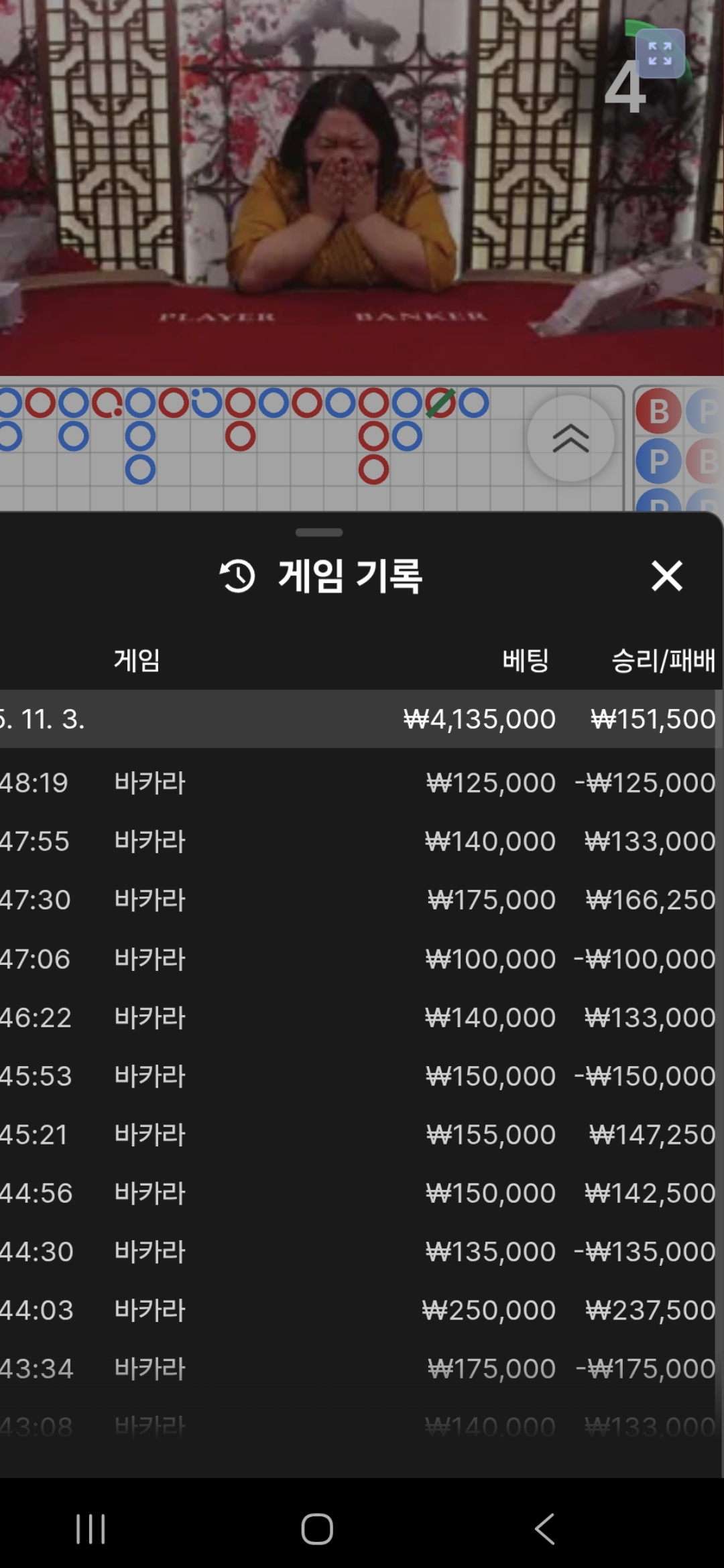Toggle fullscreen video mode

(660, 54)
